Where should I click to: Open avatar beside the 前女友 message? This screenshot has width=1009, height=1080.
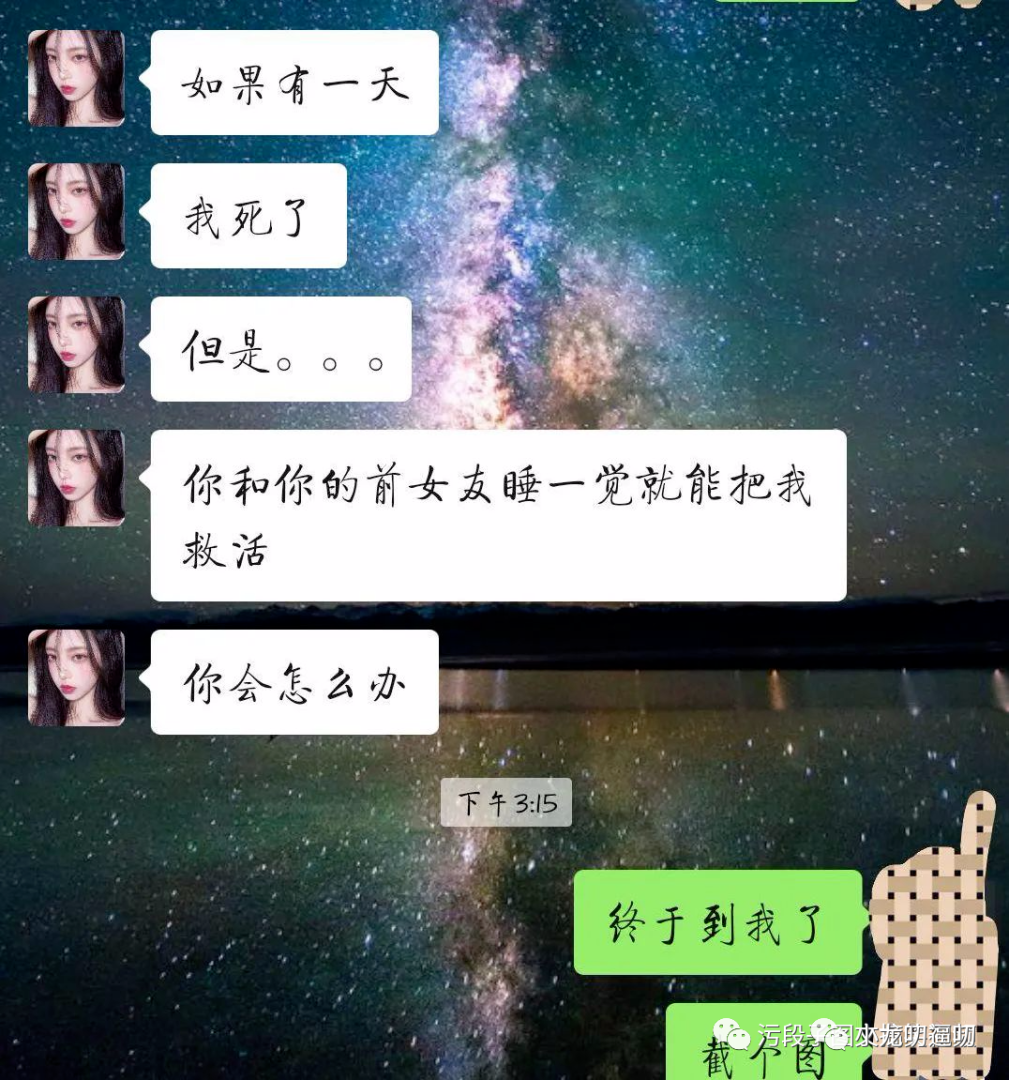77,478
